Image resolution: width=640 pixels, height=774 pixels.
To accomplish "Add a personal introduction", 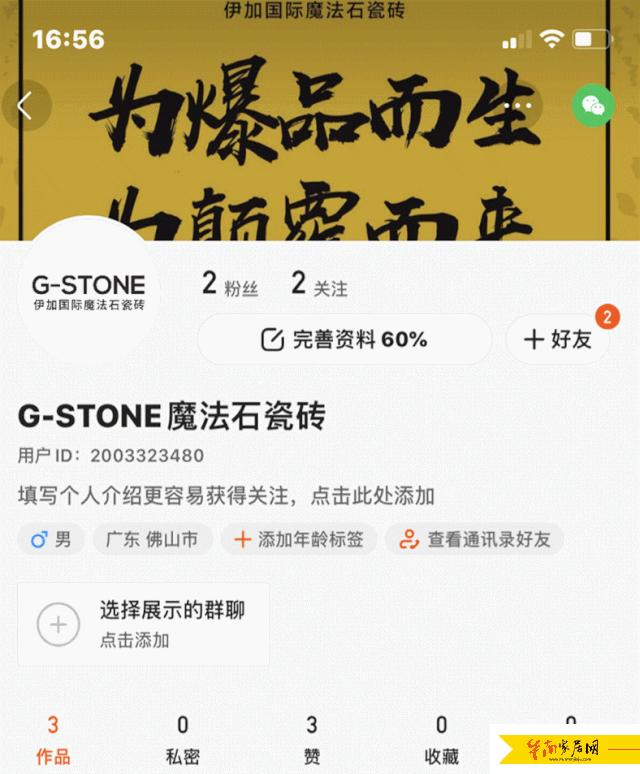I will click(x=226, y=495).
